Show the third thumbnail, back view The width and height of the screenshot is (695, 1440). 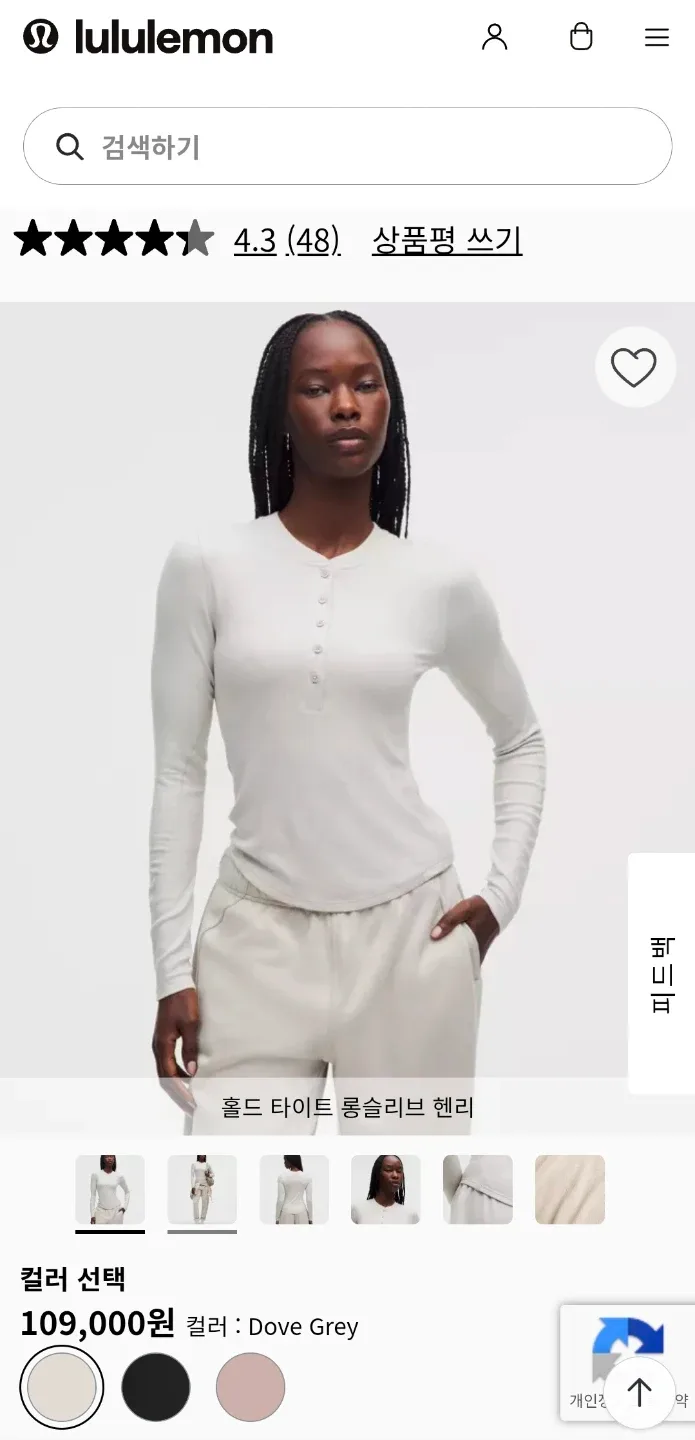(x=294, y=1190)
